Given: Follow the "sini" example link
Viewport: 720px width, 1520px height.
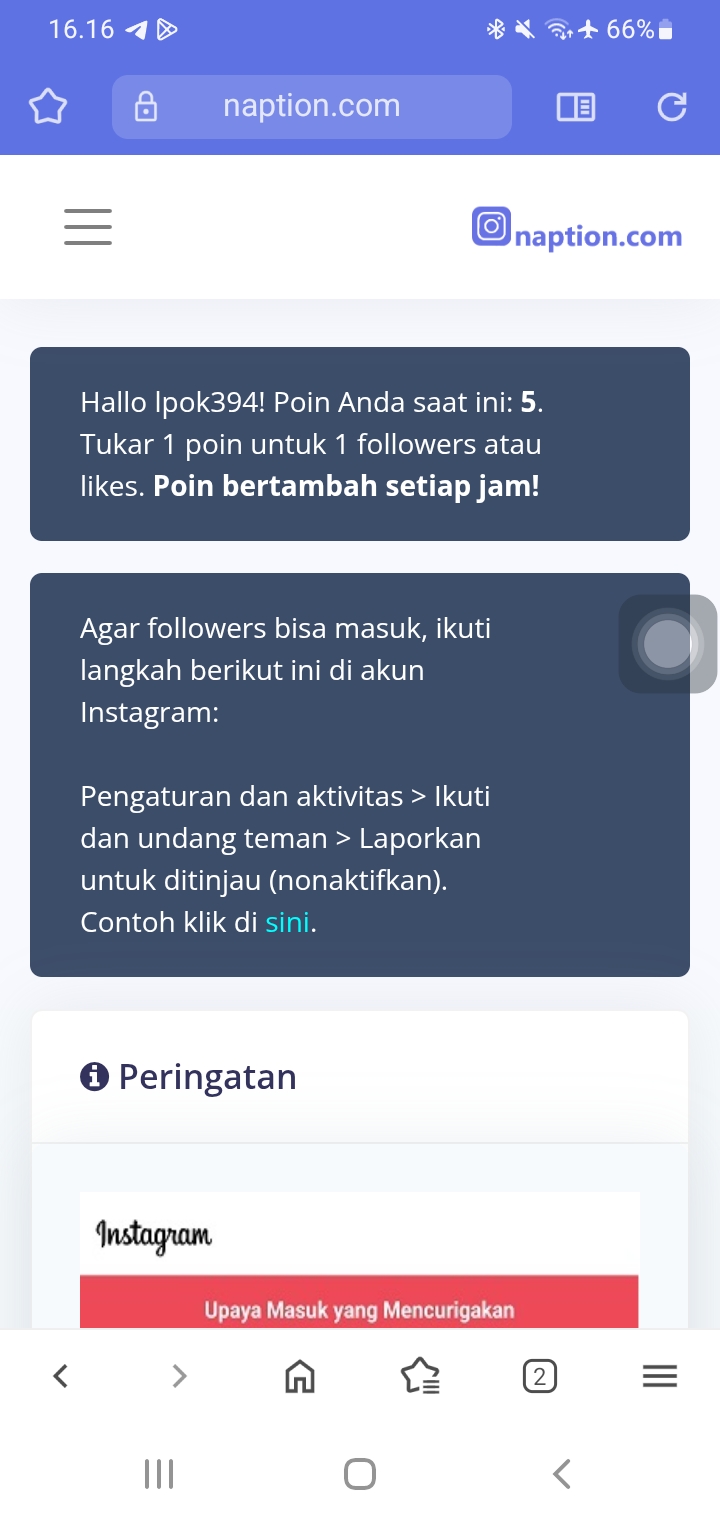Looking at the screenshot, I should (x=287, y=922).
